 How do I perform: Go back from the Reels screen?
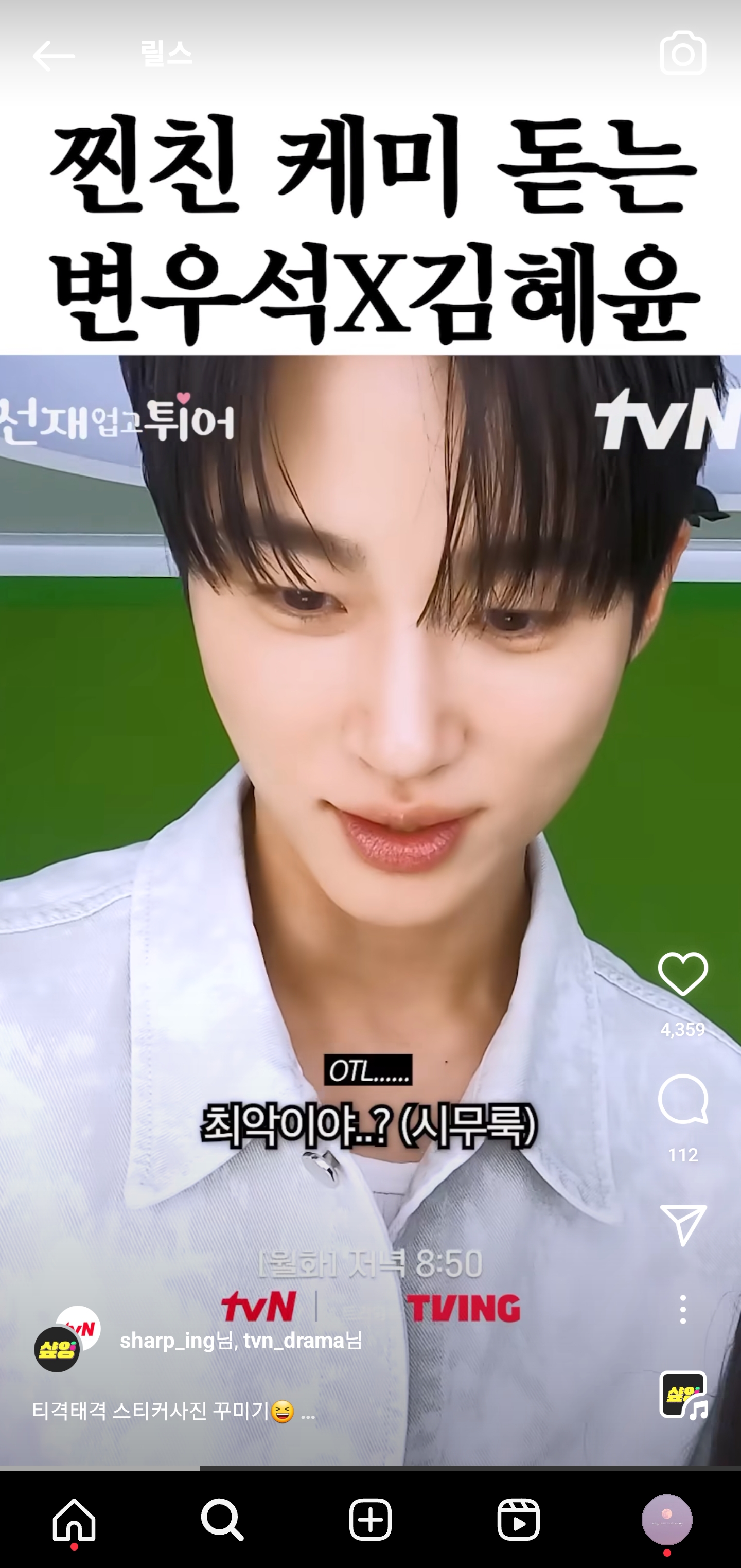click(54, 56)
